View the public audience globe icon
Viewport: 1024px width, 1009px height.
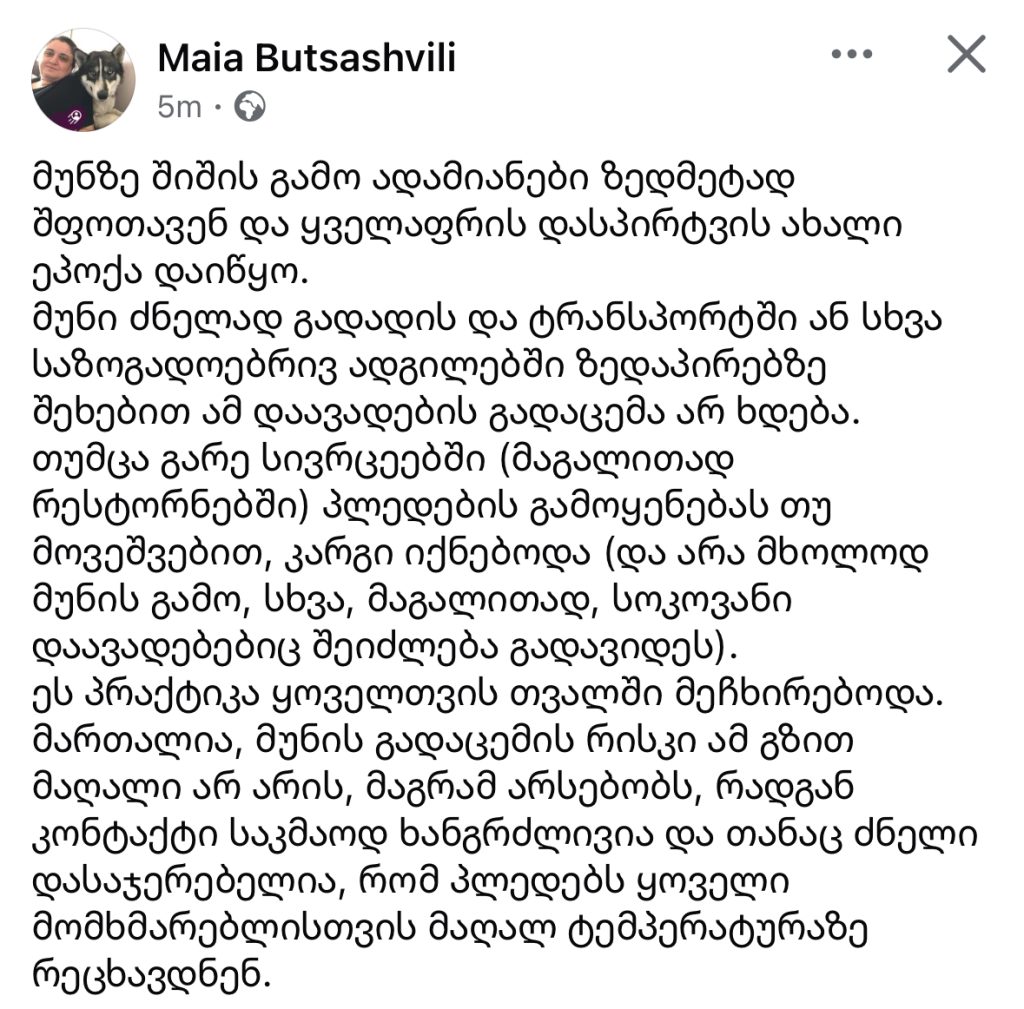click(x=250, y=107)
